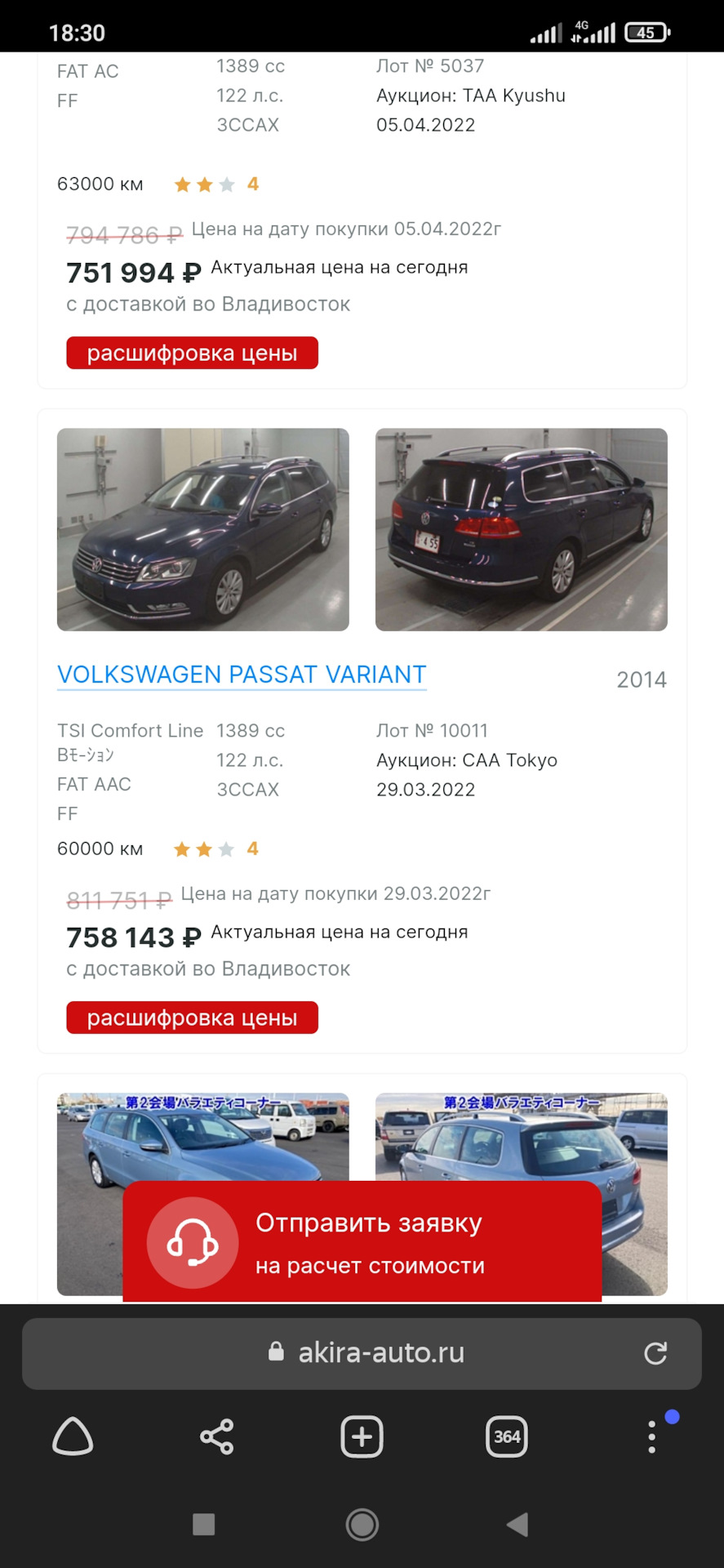This screenshot has width=724, height=1568.
Task: Open a new browser tab
Action: pos(362,1437)
